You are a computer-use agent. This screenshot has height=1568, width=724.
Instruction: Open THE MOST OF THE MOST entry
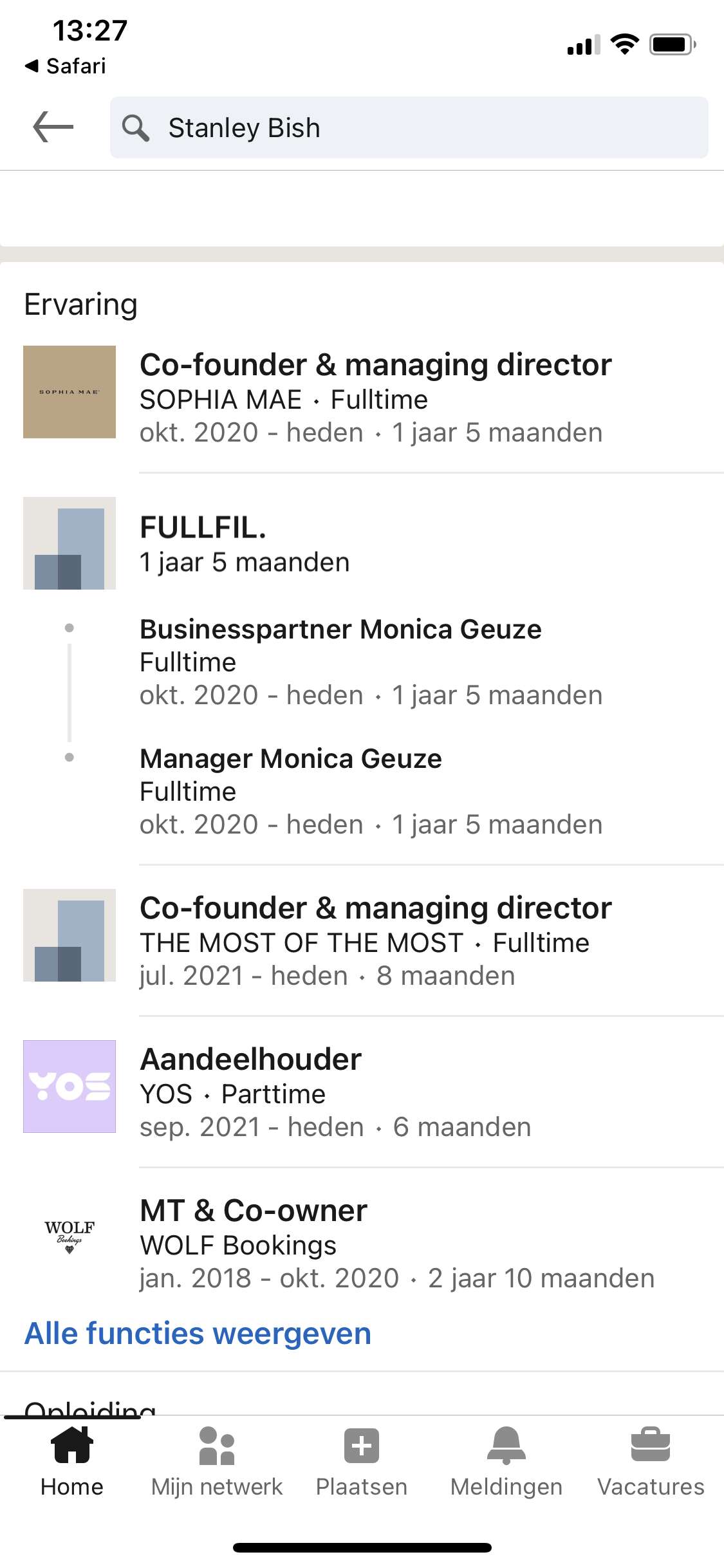coord(362,940)
